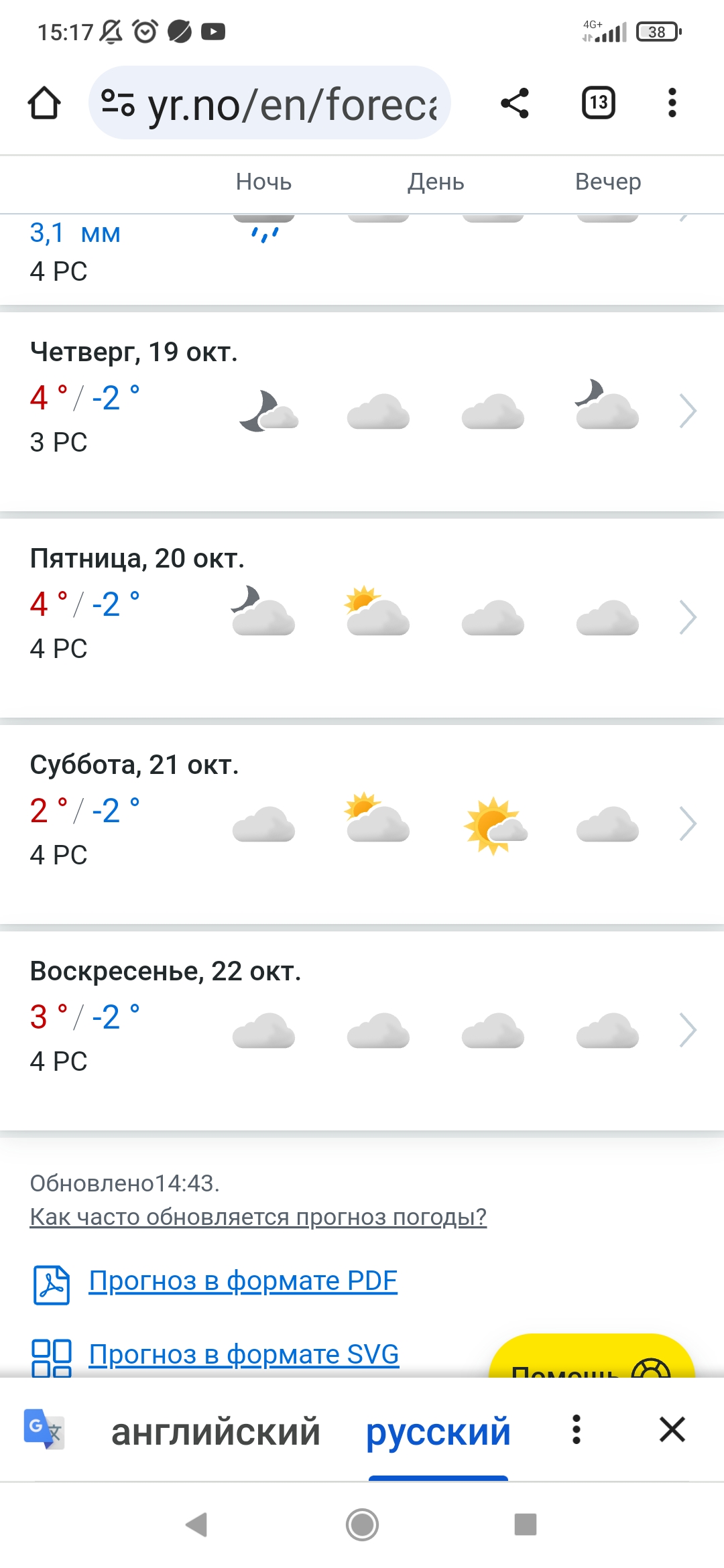Image resolution: width=724 pixels, height=1568 pixels.
Task: Open translate bar options menu
Action: pyautogui.click(x=576, y=1429)
